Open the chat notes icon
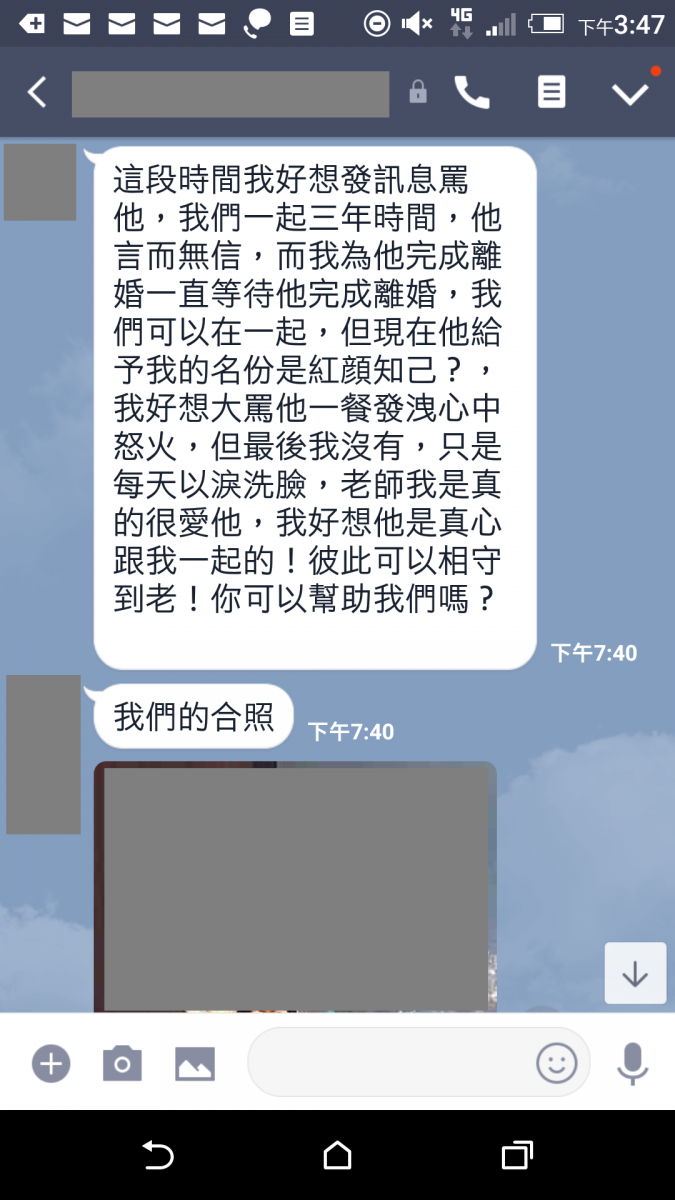The height and width of the screenshot is (1200, 675). [x=551, y=93]
